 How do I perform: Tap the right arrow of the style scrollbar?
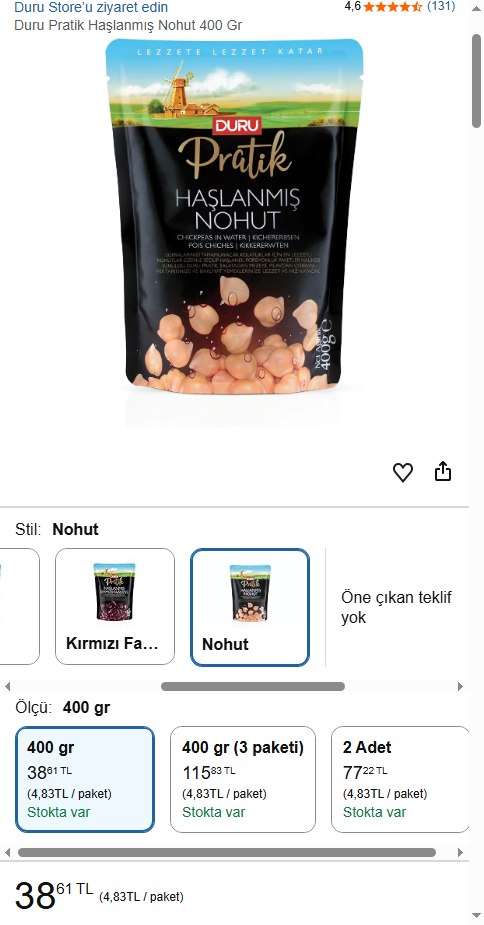click(460, 687)
